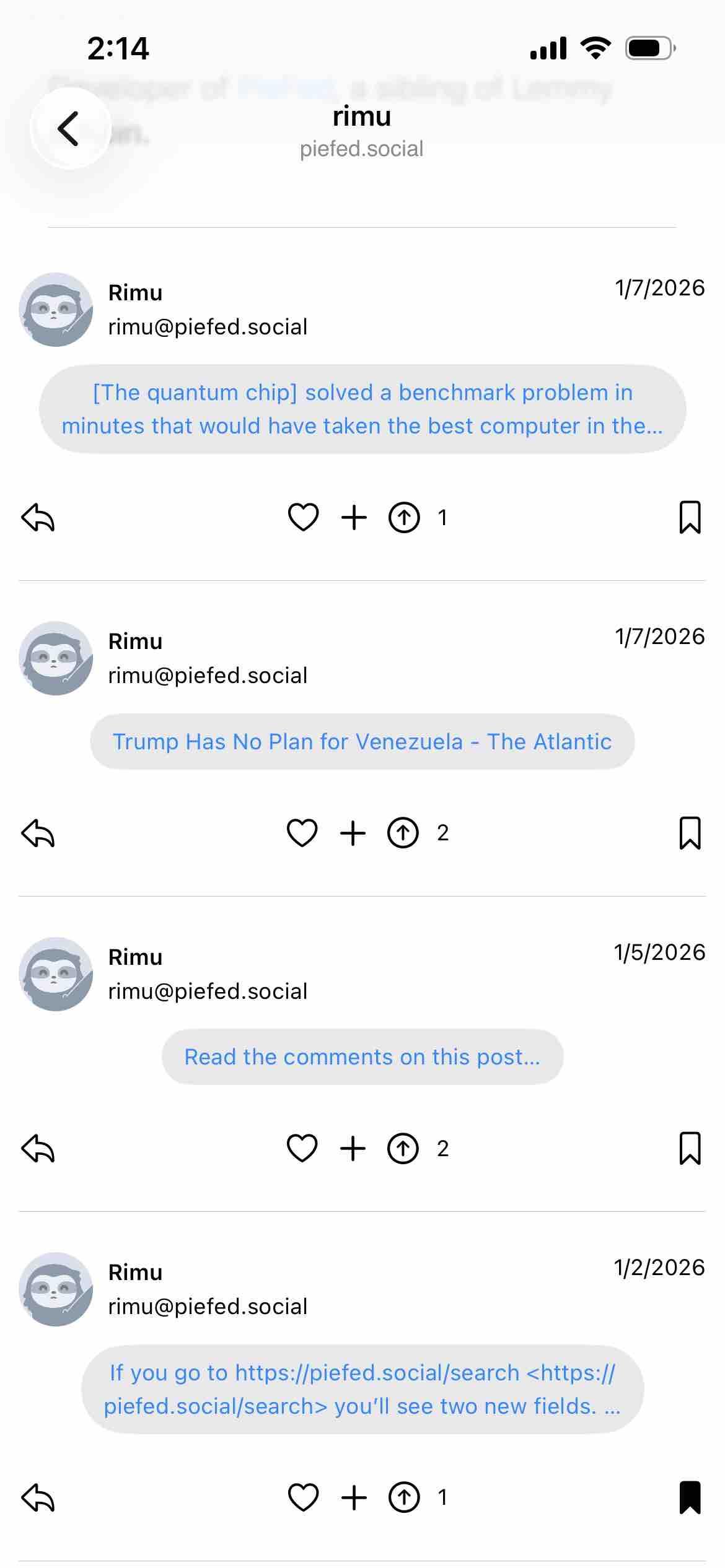Viewport: 725px width, 1568px height.
Task: Like the quantum chip post
Action: [303, 517]
